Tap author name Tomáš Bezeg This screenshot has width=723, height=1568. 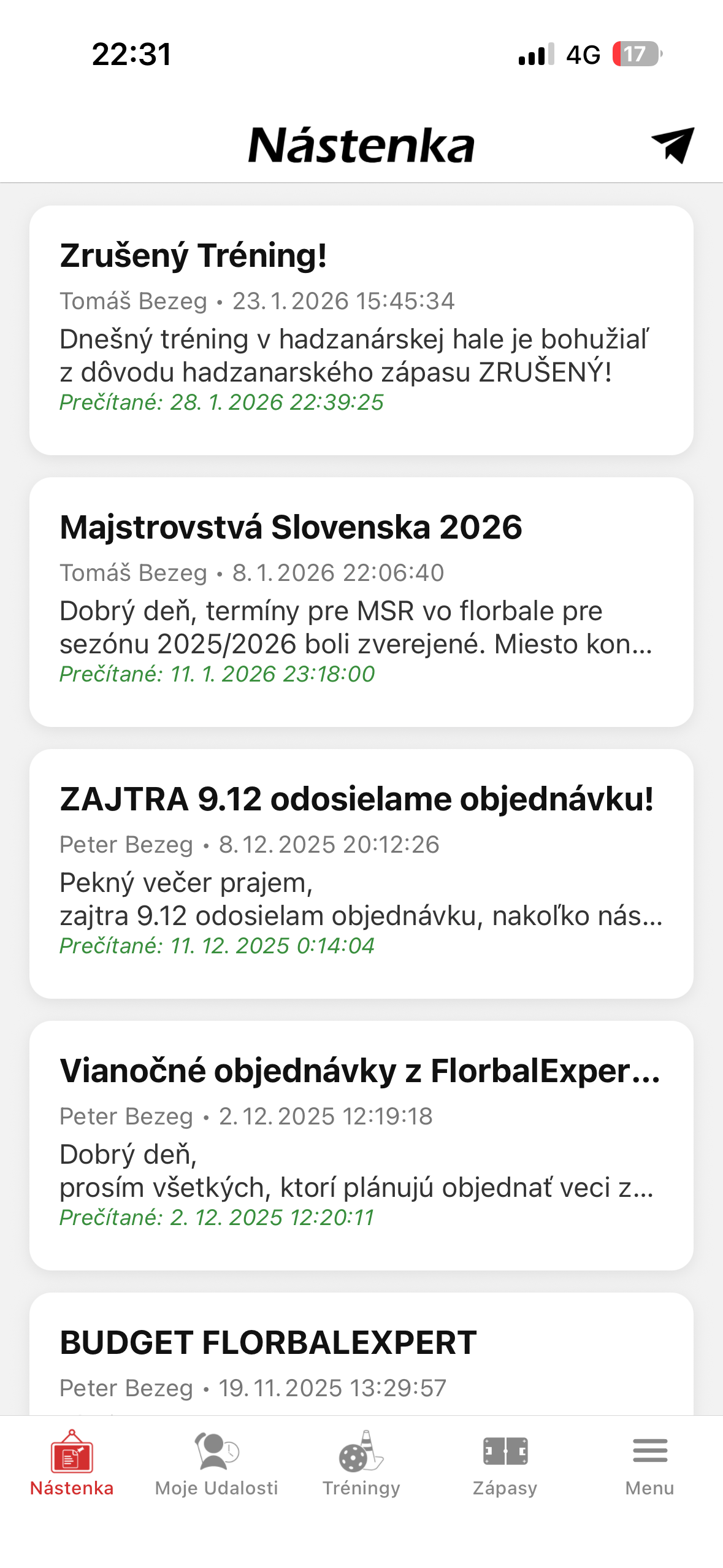point(133,301)
